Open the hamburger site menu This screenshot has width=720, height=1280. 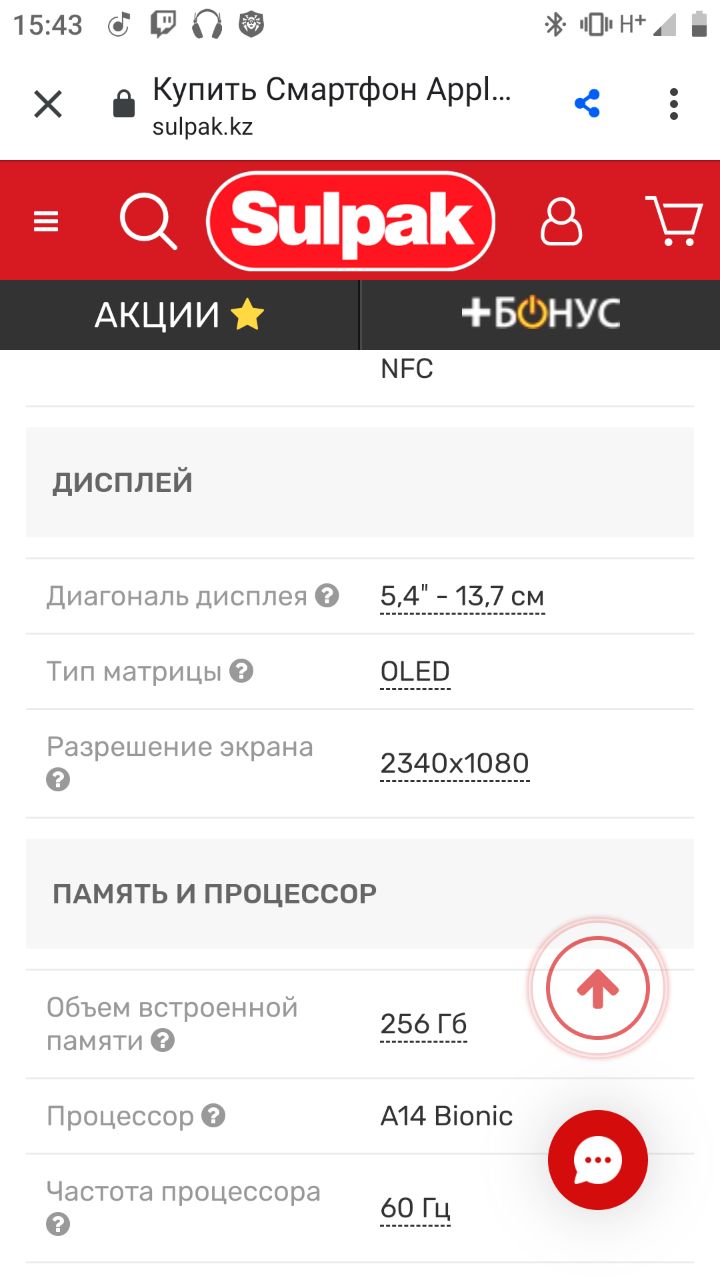tap(46, 221)
